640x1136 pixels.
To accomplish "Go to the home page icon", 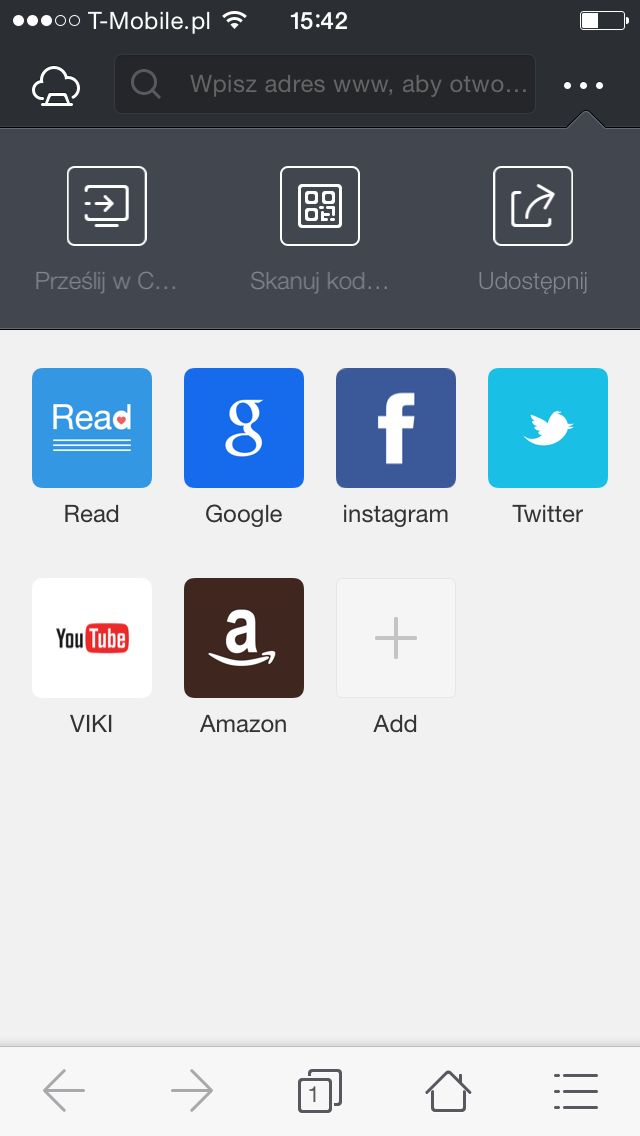I will [448, 1090].
